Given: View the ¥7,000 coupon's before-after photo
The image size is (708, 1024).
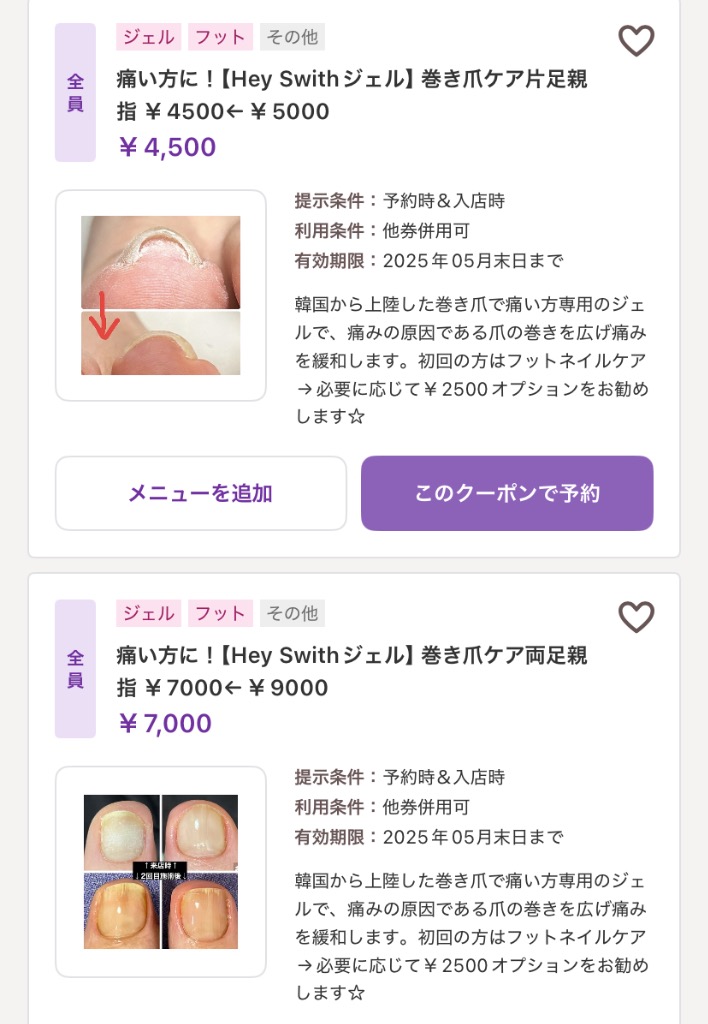Looking at the screenshot, I should pyautogui.click(x=161, y=871).
